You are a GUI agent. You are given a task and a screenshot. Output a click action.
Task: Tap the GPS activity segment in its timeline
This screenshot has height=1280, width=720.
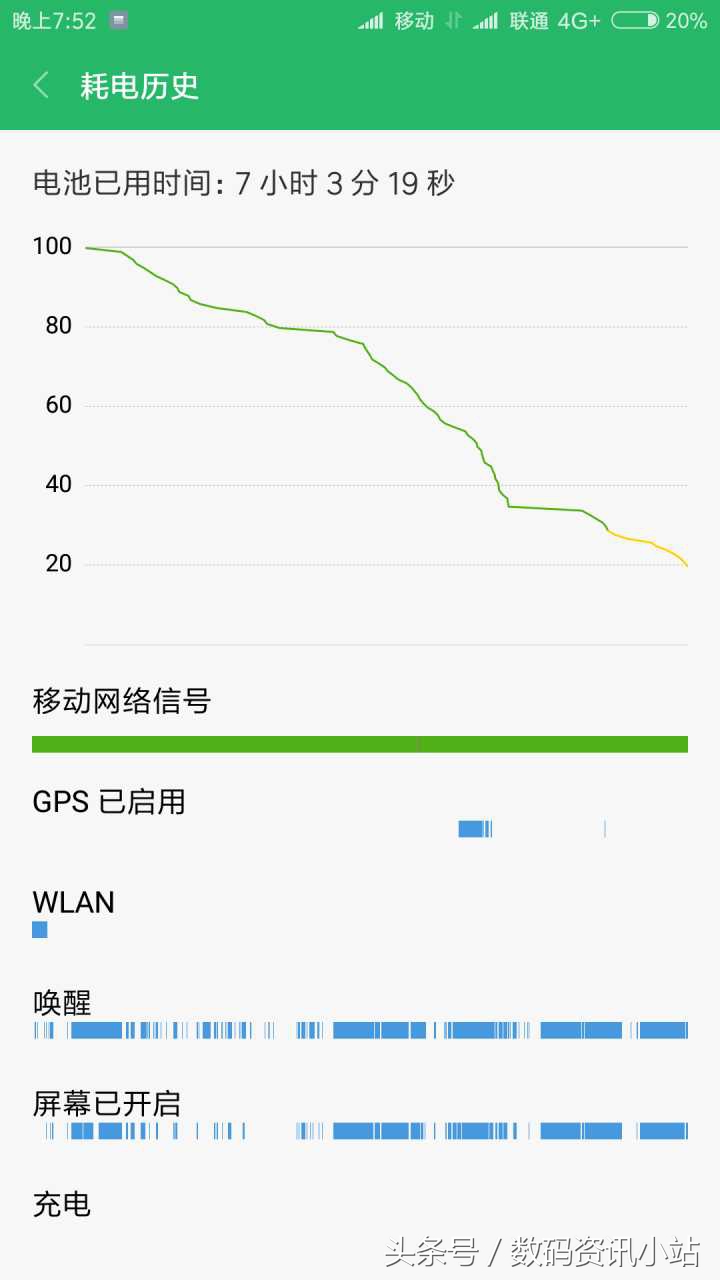(x=470, y=828)
